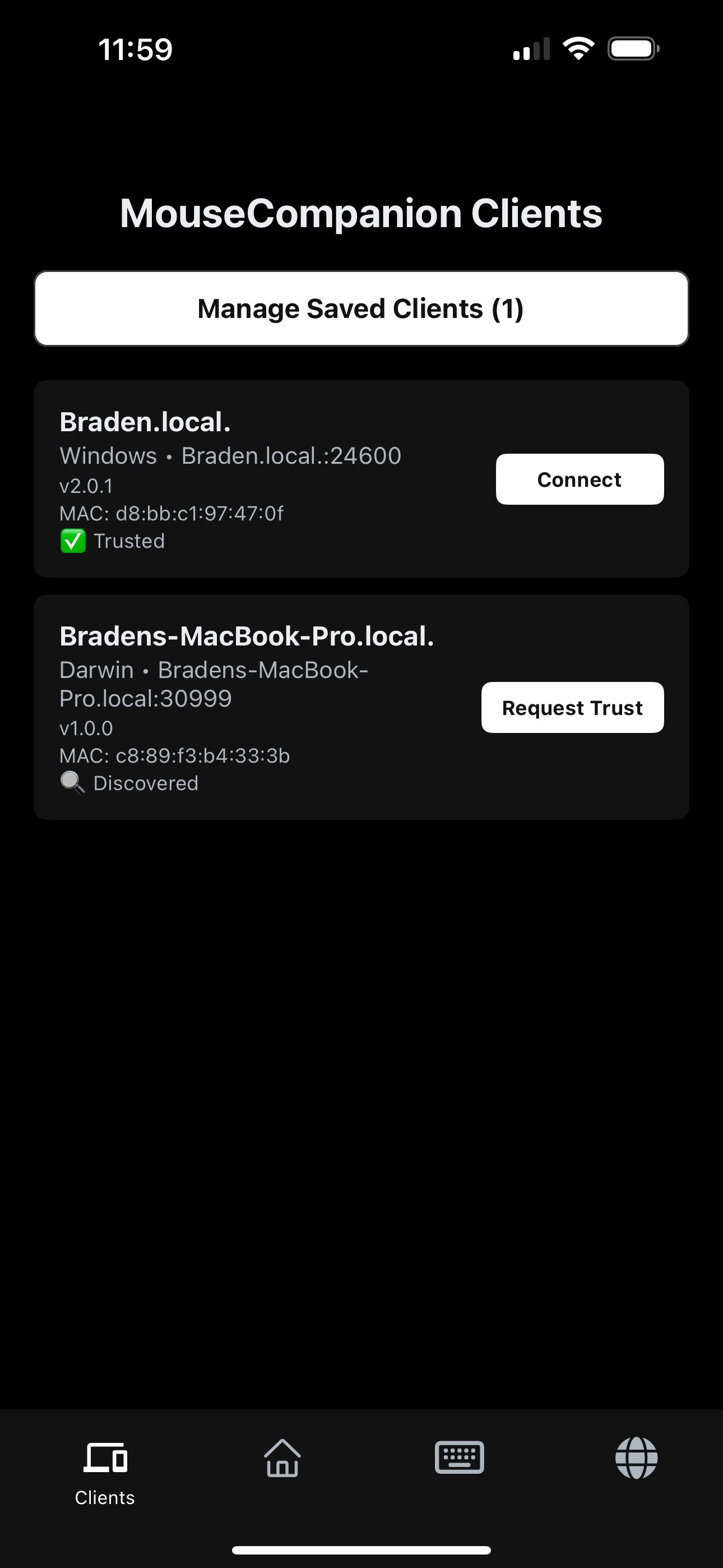Open Manage Saved Clients
Image resolution: width=723 pixels, height=1568 pixels.
point(361,308)
